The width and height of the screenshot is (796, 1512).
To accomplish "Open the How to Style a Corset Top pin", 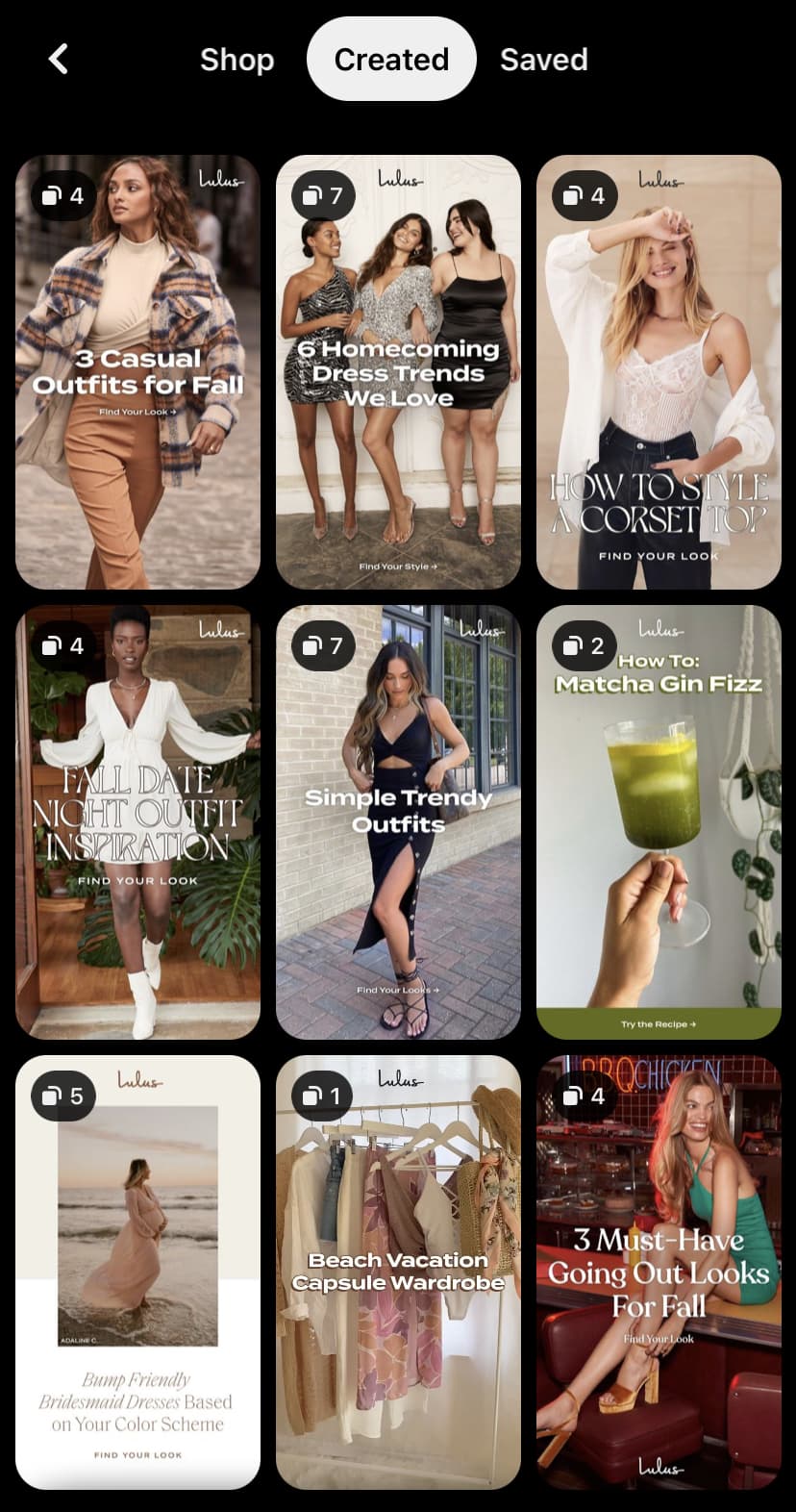I will 659,371.
